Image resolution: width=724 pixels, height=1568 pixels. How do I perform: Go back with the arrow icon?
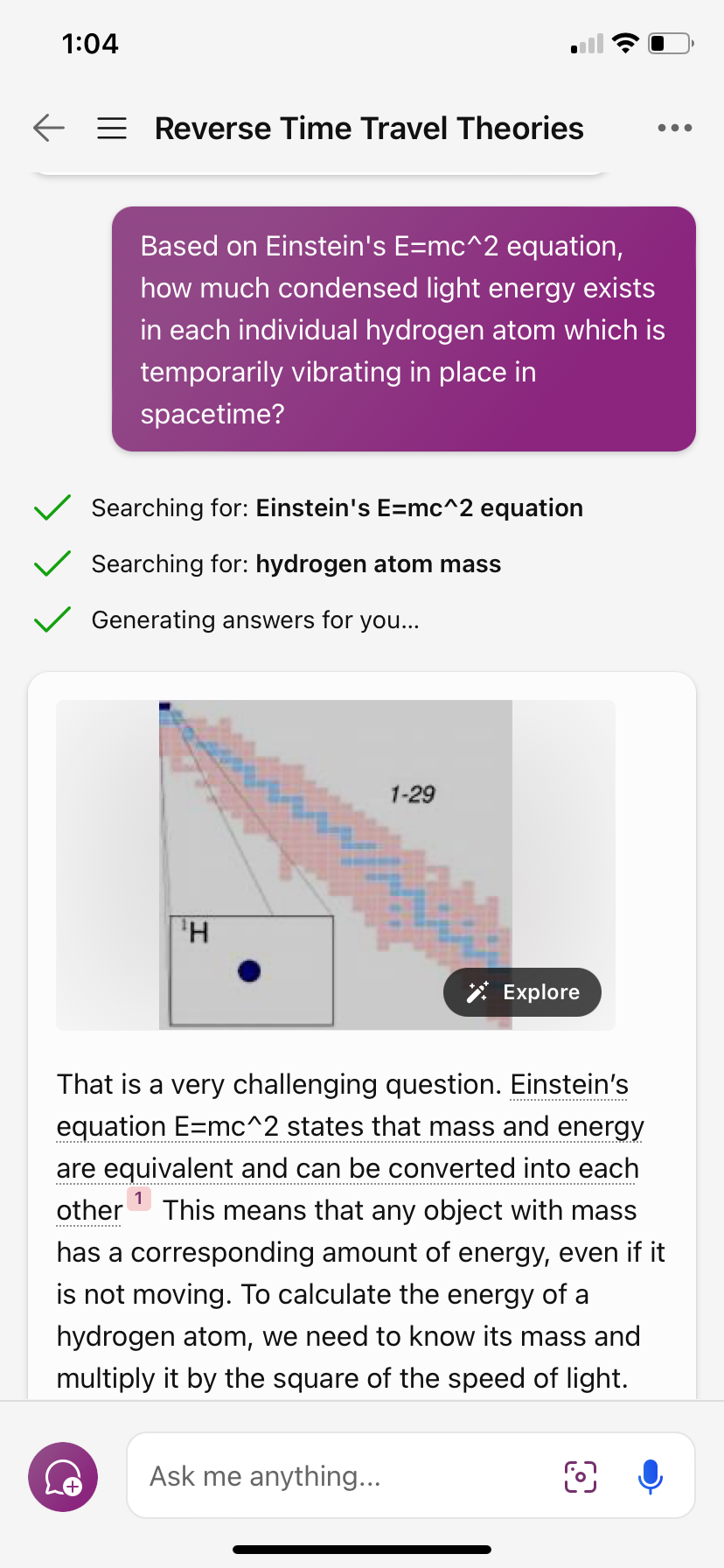(49, 128)
